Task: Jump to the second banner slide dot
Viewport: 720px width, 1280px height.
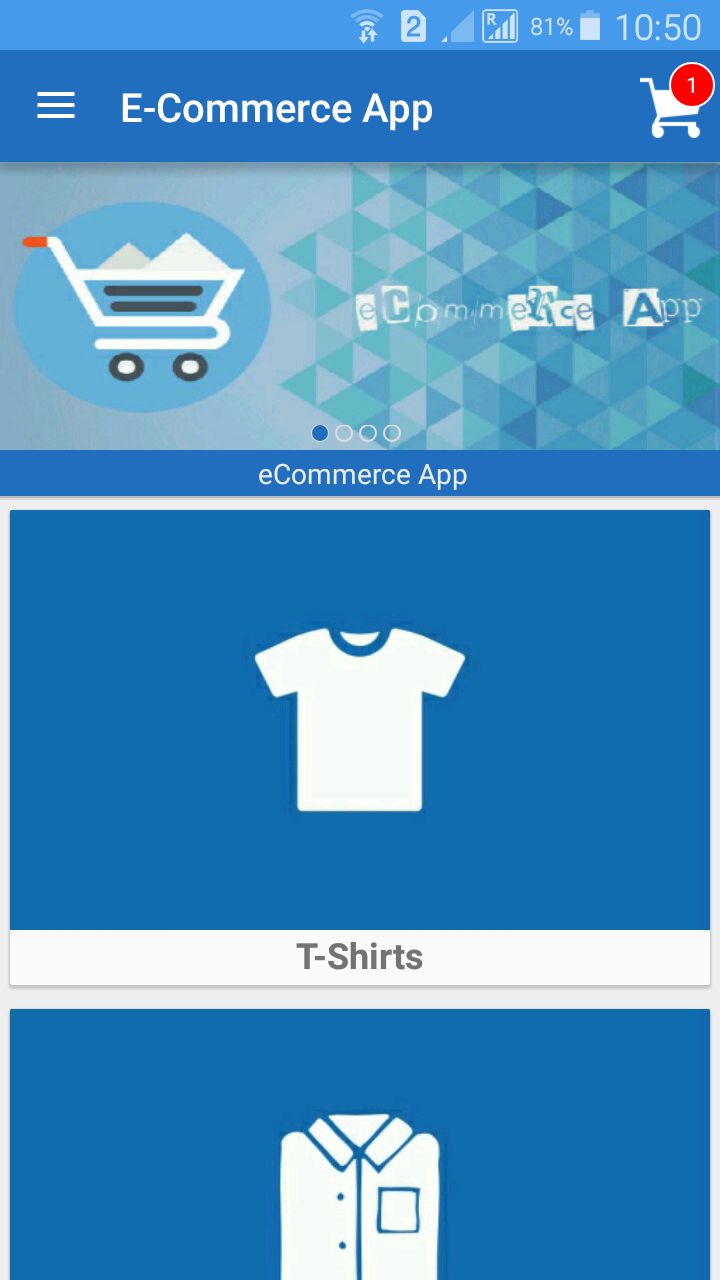Action: (x=344, y=433)
